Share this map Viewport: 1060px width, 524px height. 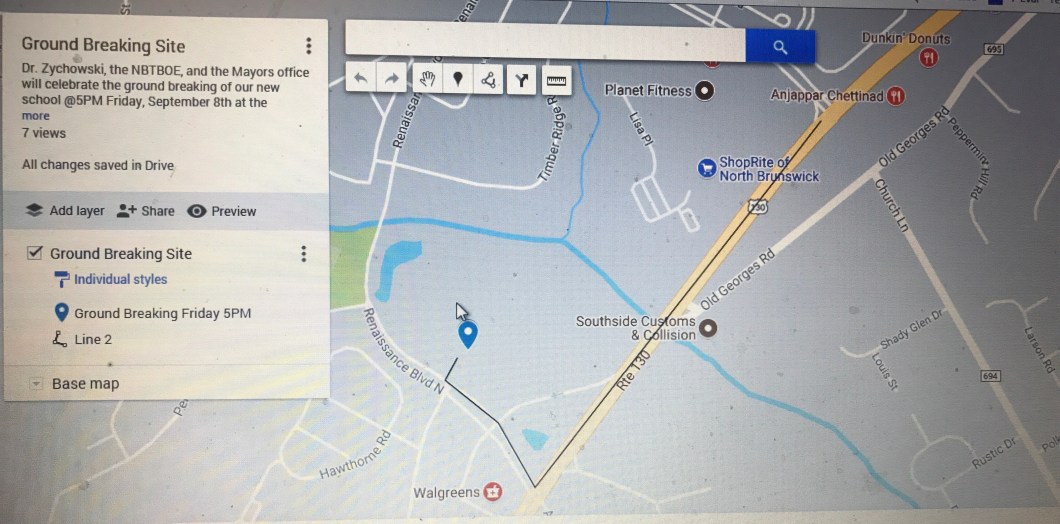(145, 211)
